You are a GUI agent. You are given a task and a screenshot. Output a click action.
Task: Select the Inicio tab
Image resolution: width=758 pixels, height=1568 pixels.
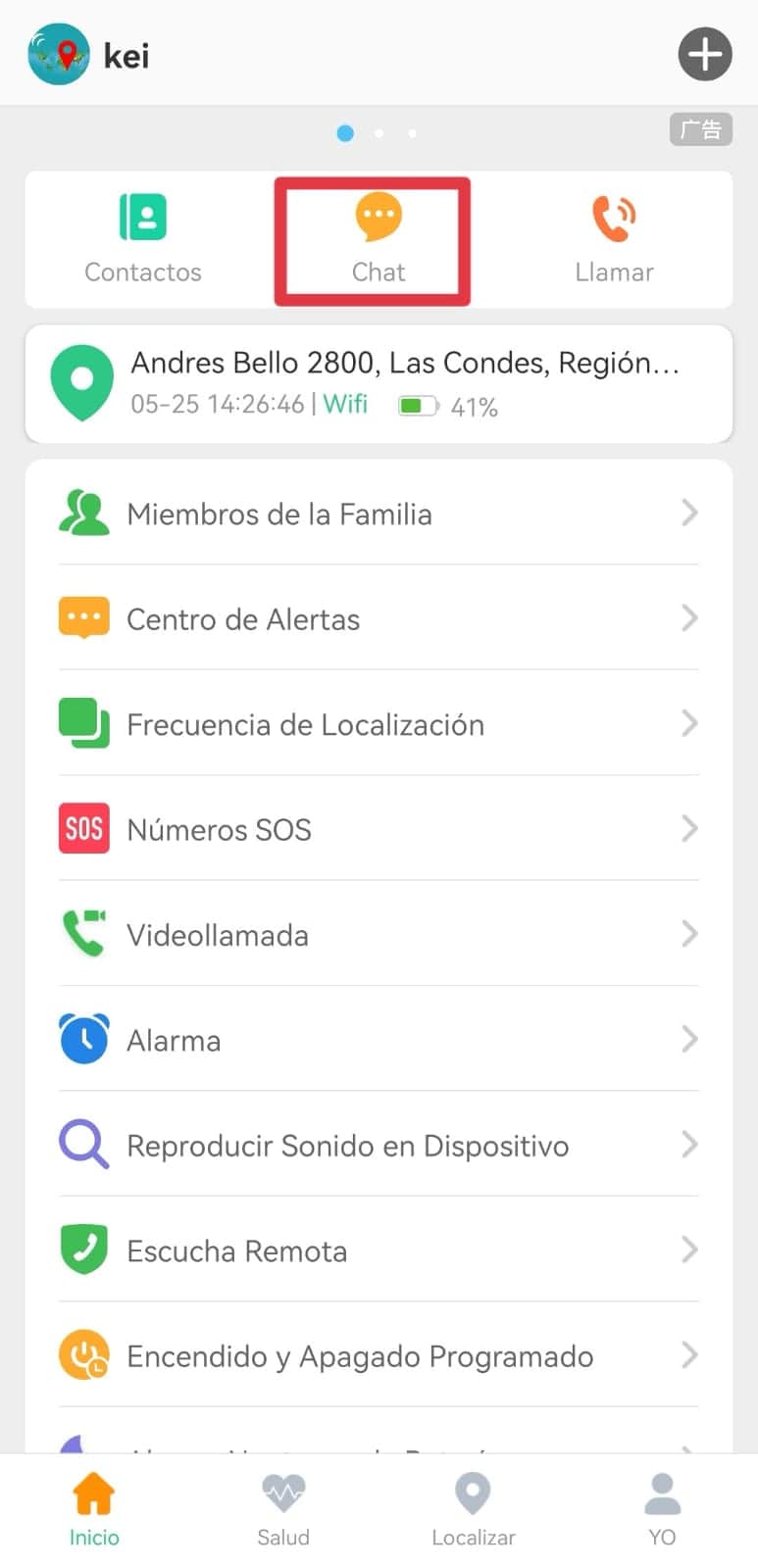point(94,1510)
